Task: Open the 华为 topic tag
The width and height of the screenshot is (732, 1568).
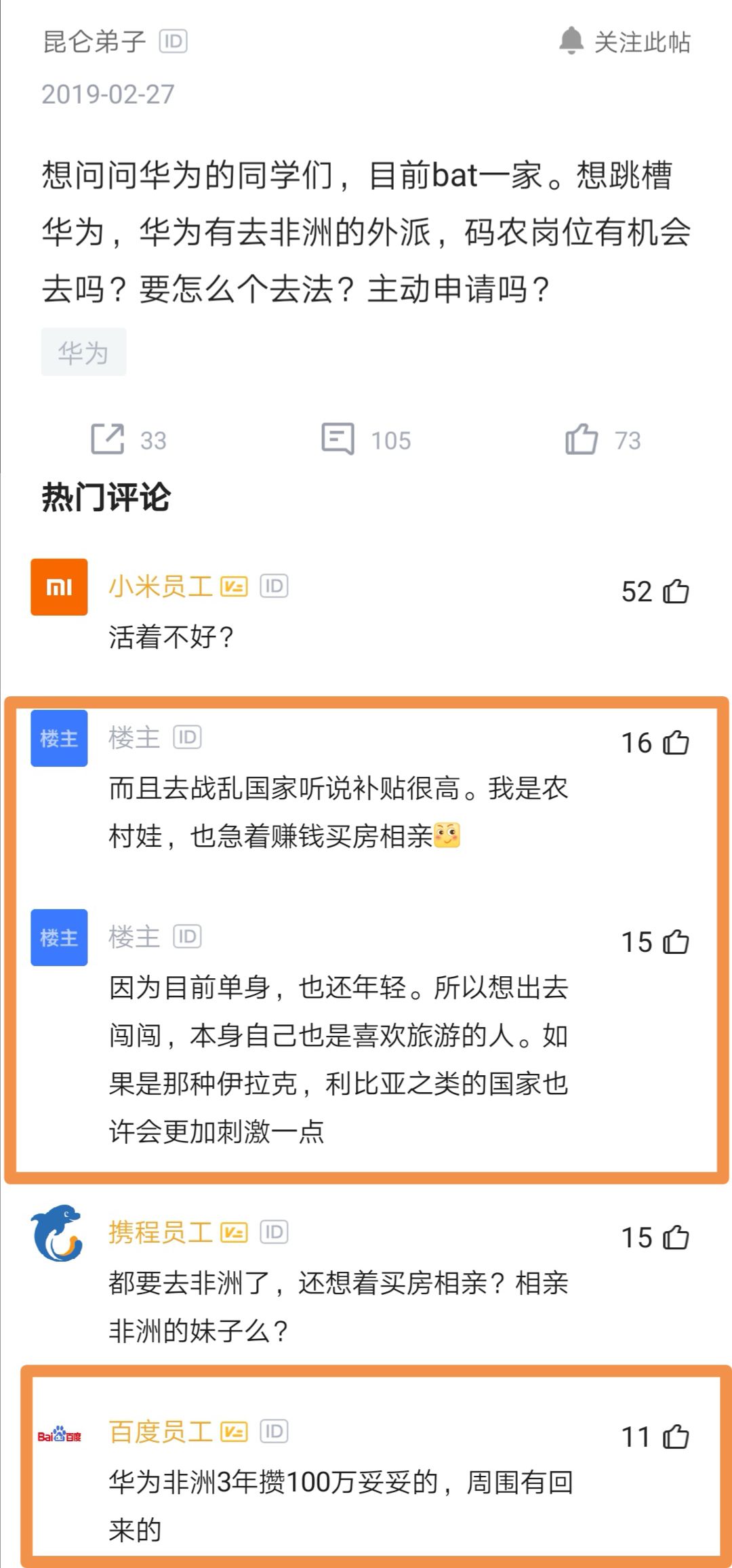Action: click(x=83, y=352)
